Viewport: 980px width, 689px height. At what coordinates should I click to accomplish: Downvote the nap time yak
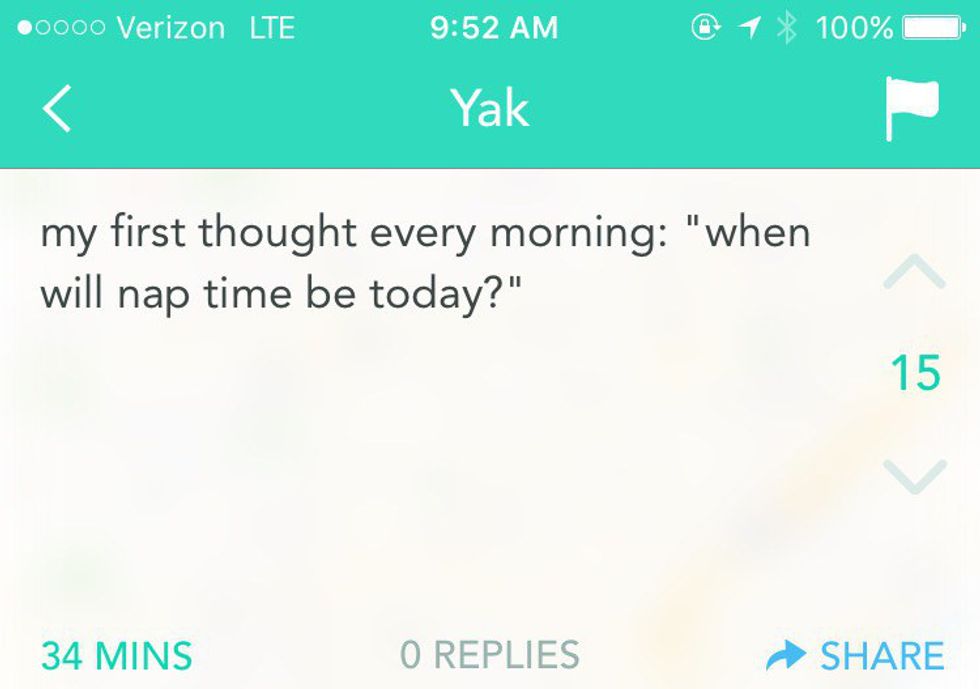[x=914, y=475]
